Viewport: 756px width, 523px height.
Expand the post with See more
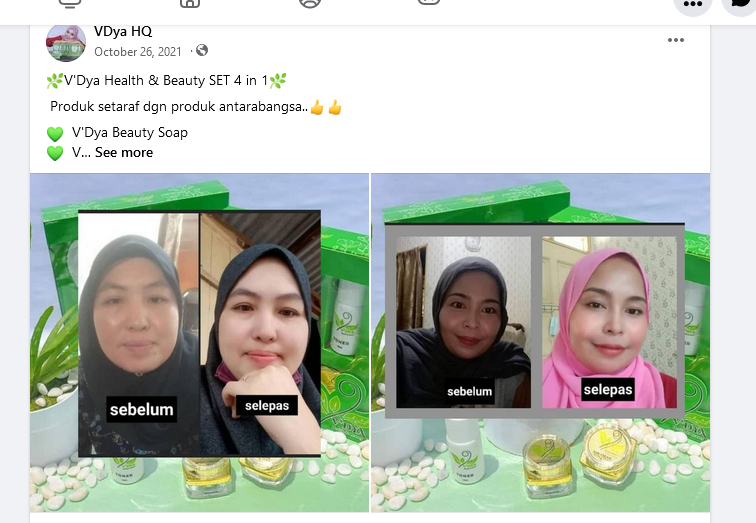click(124, 153)
